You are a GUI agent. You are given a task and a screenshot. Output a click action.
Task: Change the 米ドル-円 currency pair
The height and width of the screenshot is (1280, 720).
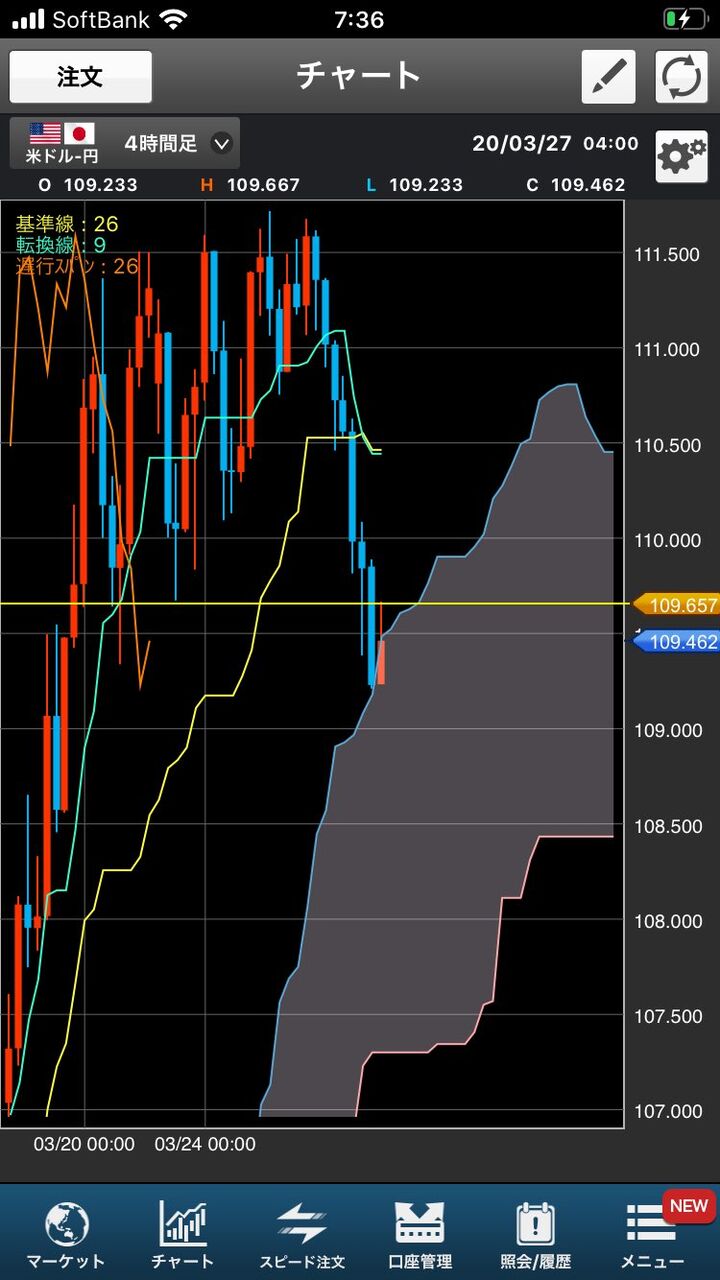pos(62,143)
